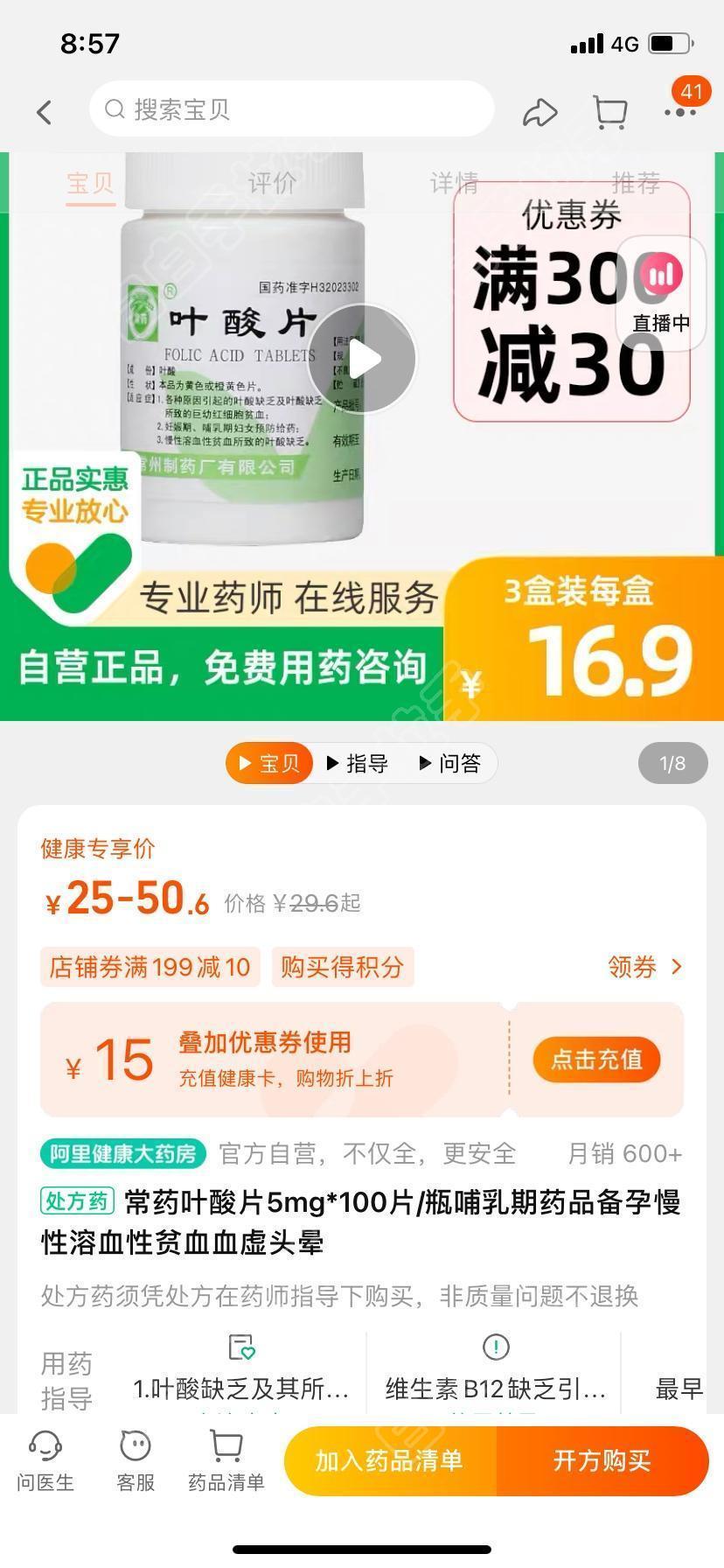
Task: Open the 直播中 live stream
Action: click(661, 294)
